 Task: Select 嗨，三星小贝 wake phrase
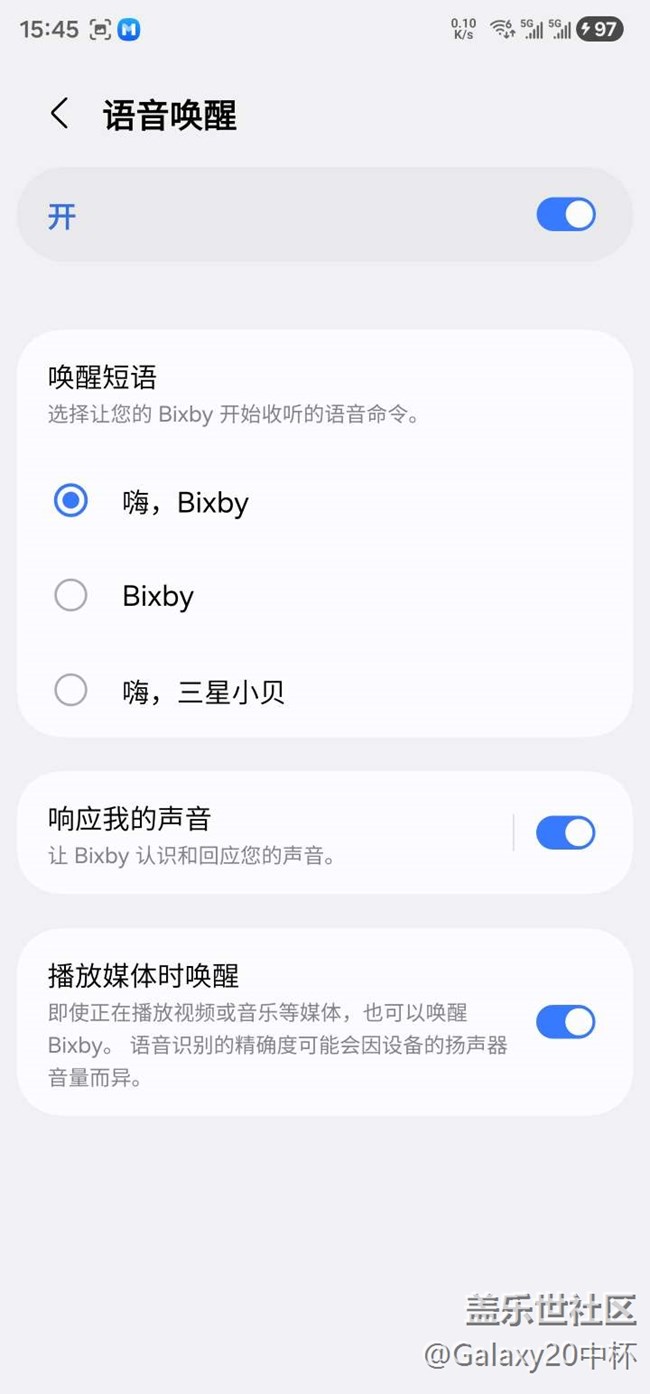pyautogui.click(x=71, y=690)
